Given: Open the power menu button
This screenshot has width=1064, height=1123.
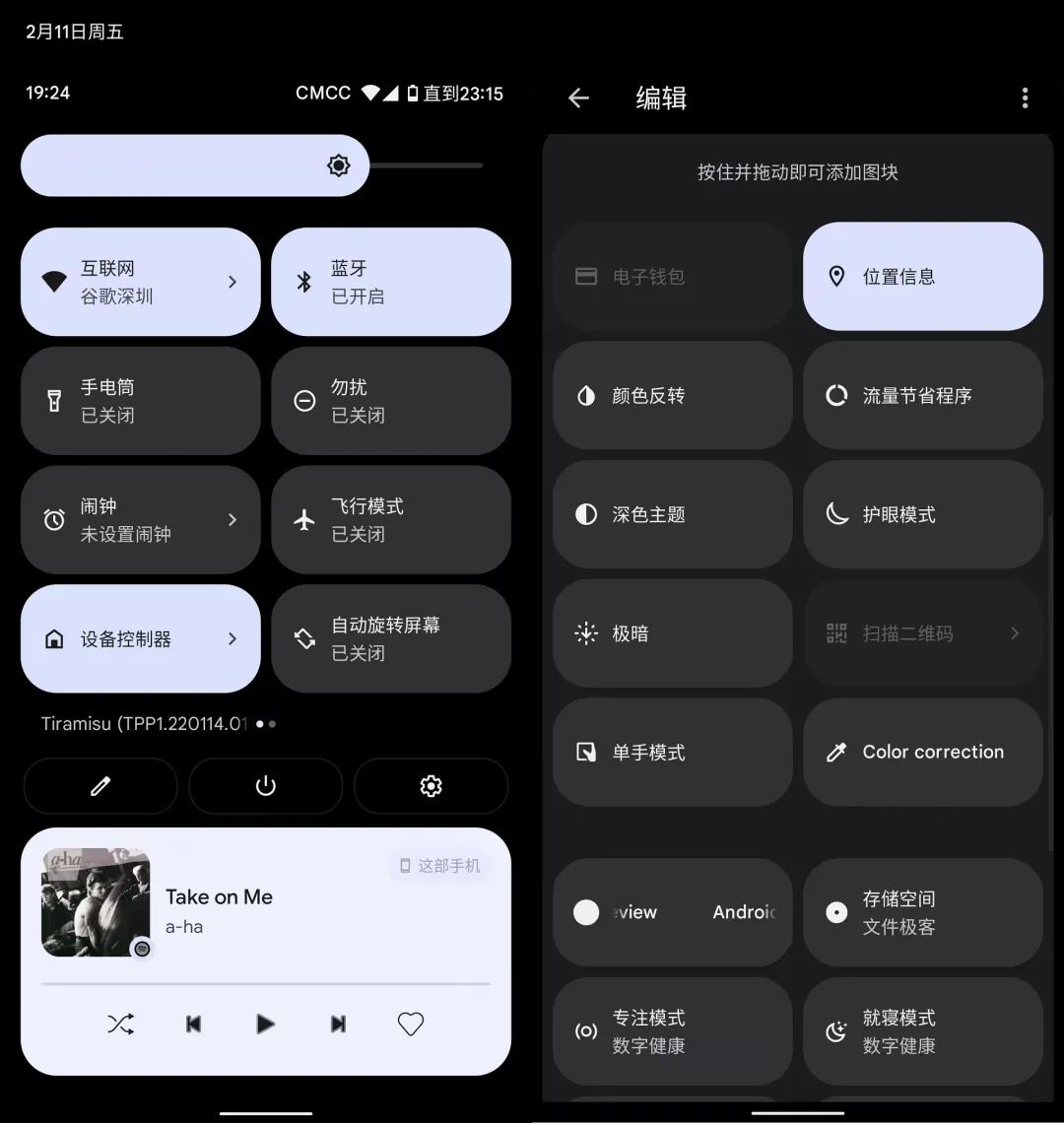Looking at the screenshot, I should coord(265,786).
